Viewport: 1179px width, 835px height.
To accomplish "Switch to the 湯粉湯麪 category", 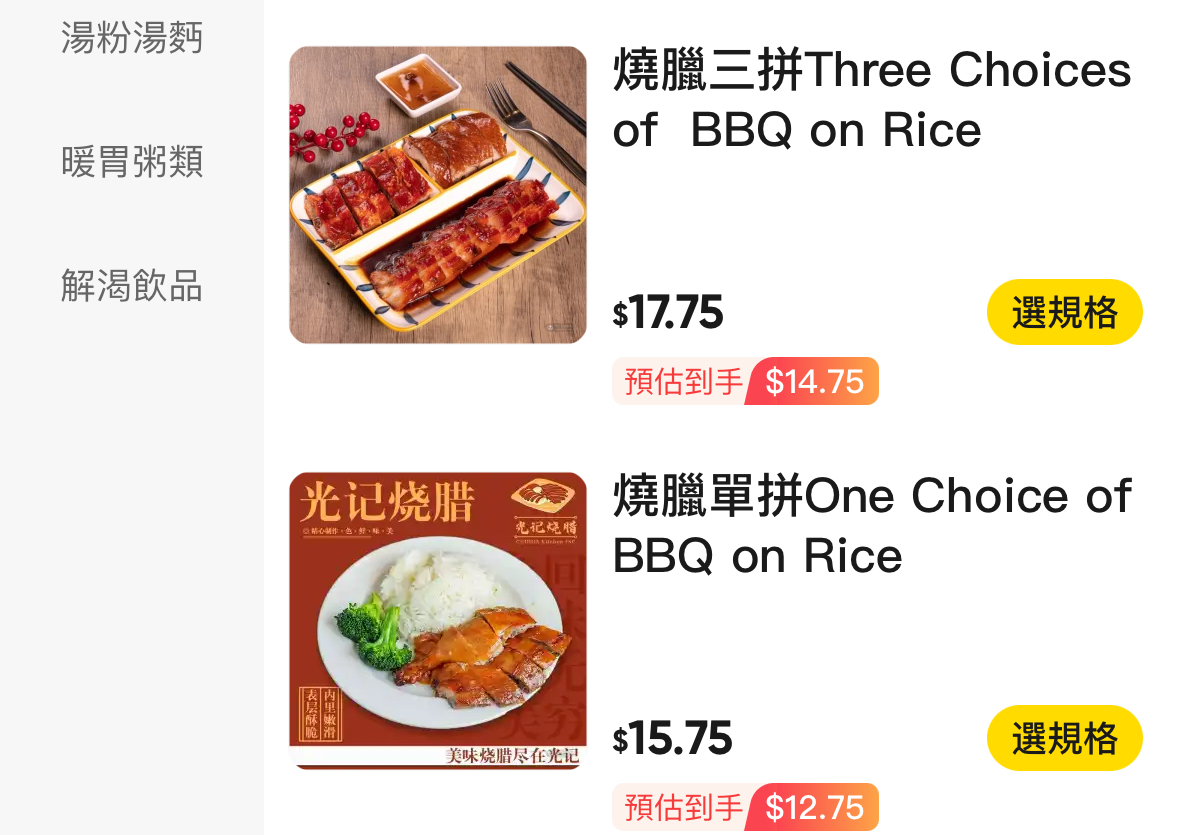I will pos(132,38).
